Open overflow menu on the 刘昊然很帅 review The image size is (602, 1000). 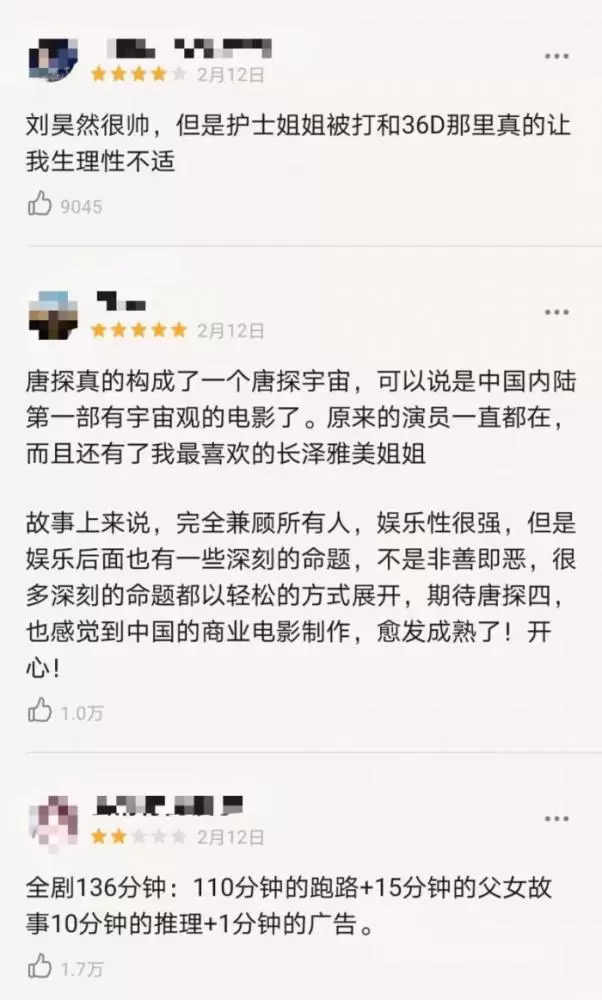coord(556,56)
